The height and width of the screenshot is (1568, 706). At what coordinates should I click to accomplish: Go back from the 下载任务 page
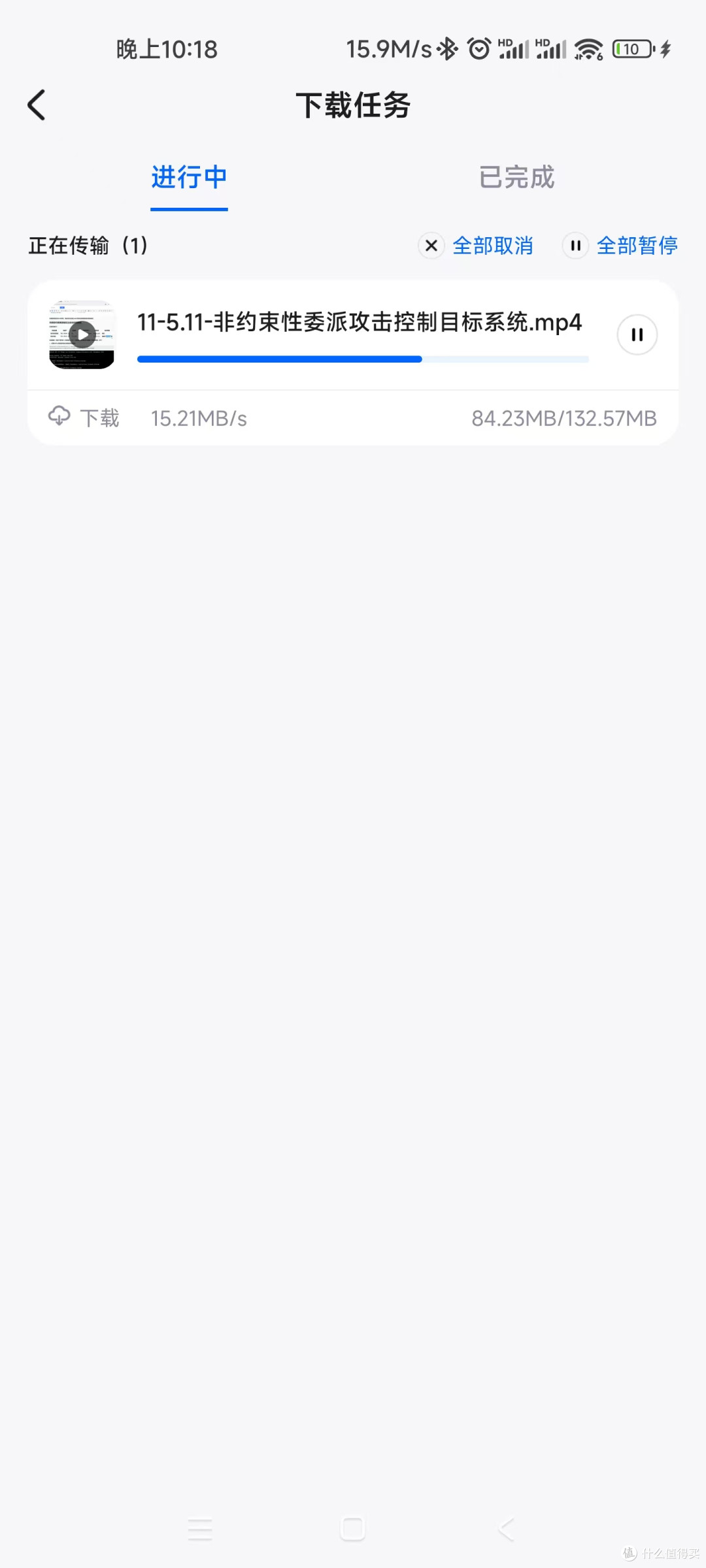[37, 105]
